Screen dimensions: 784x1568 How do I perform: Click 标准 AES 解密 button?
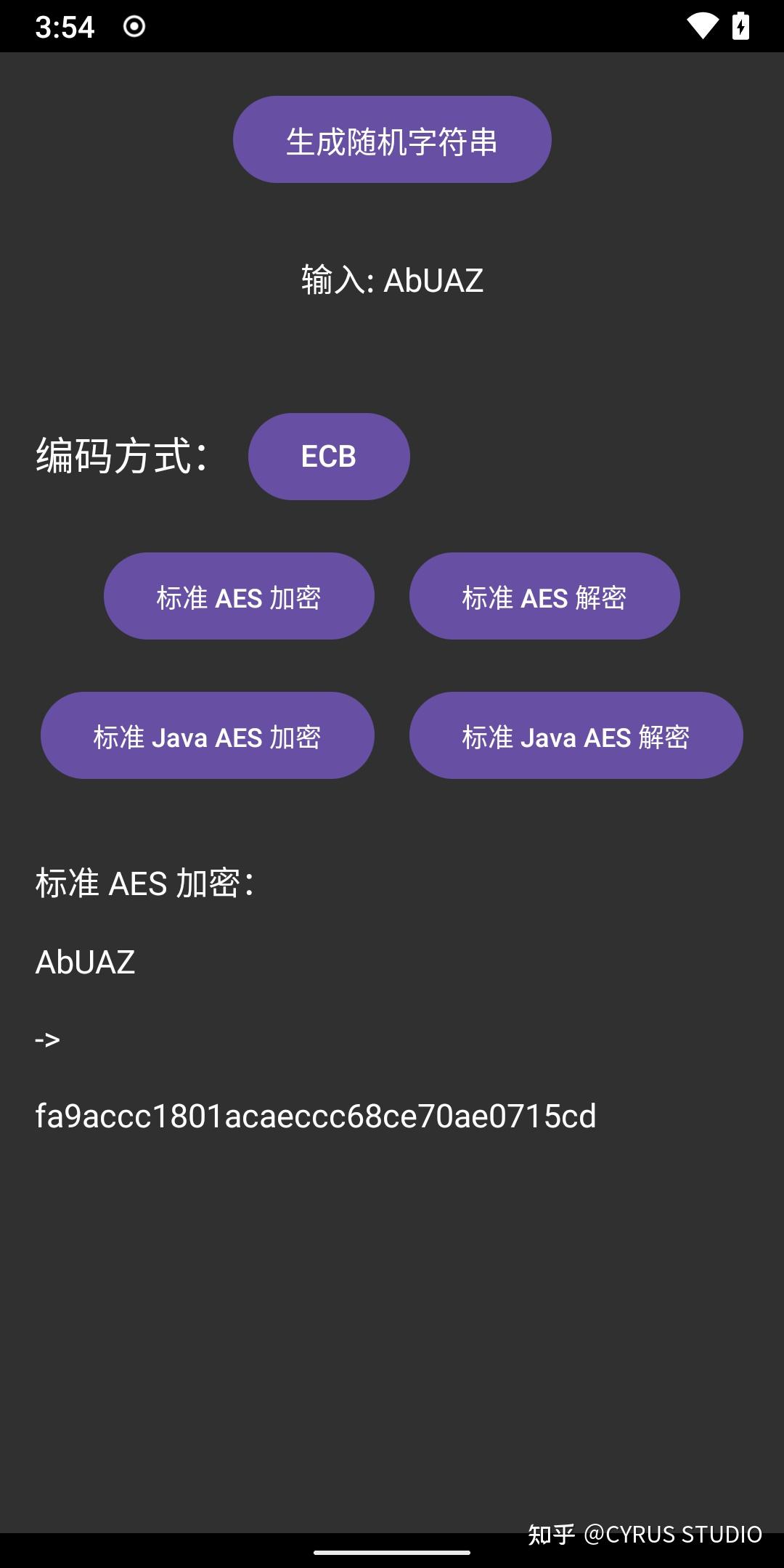tap(544, 595)
